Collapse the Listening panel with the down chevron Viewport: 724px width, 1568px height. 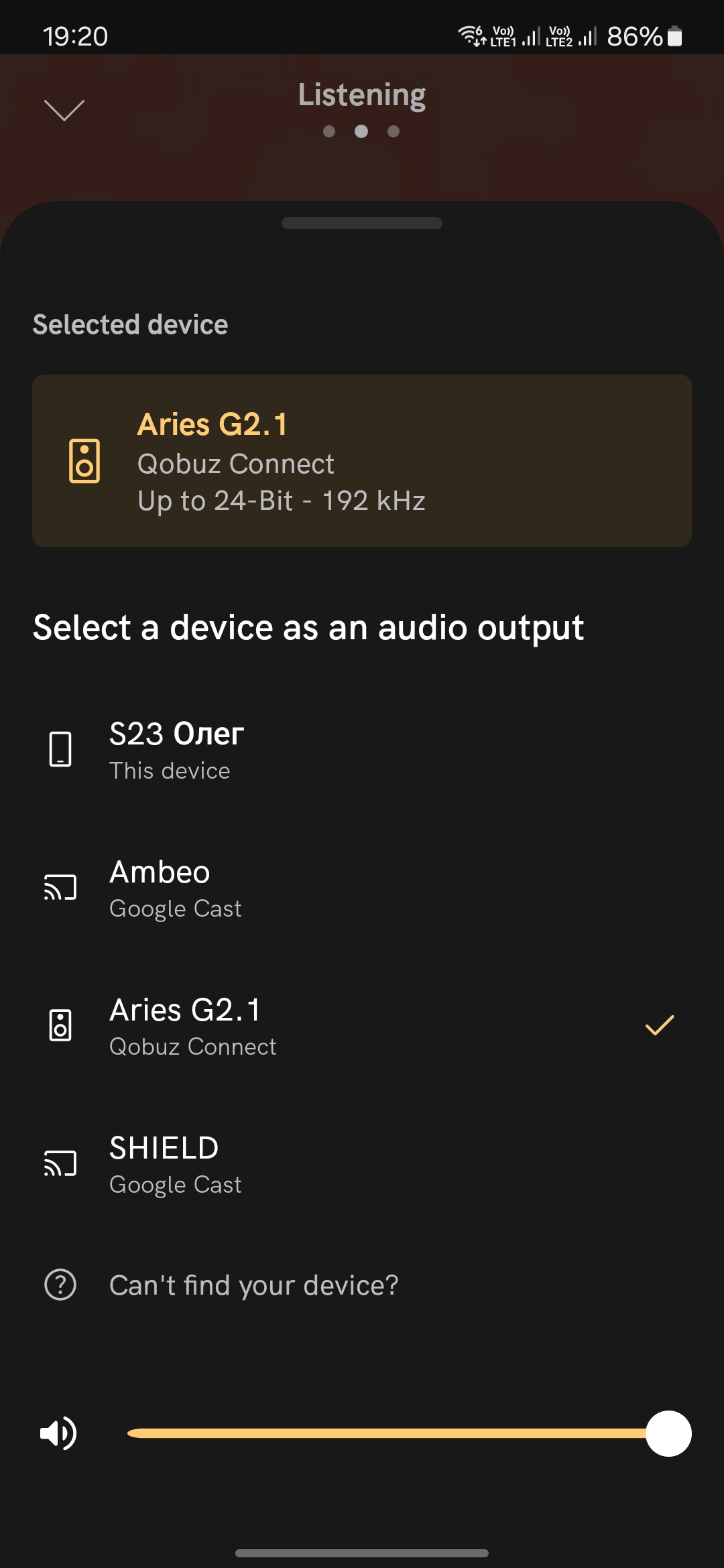pyautogui.click(x=64, y=111)
